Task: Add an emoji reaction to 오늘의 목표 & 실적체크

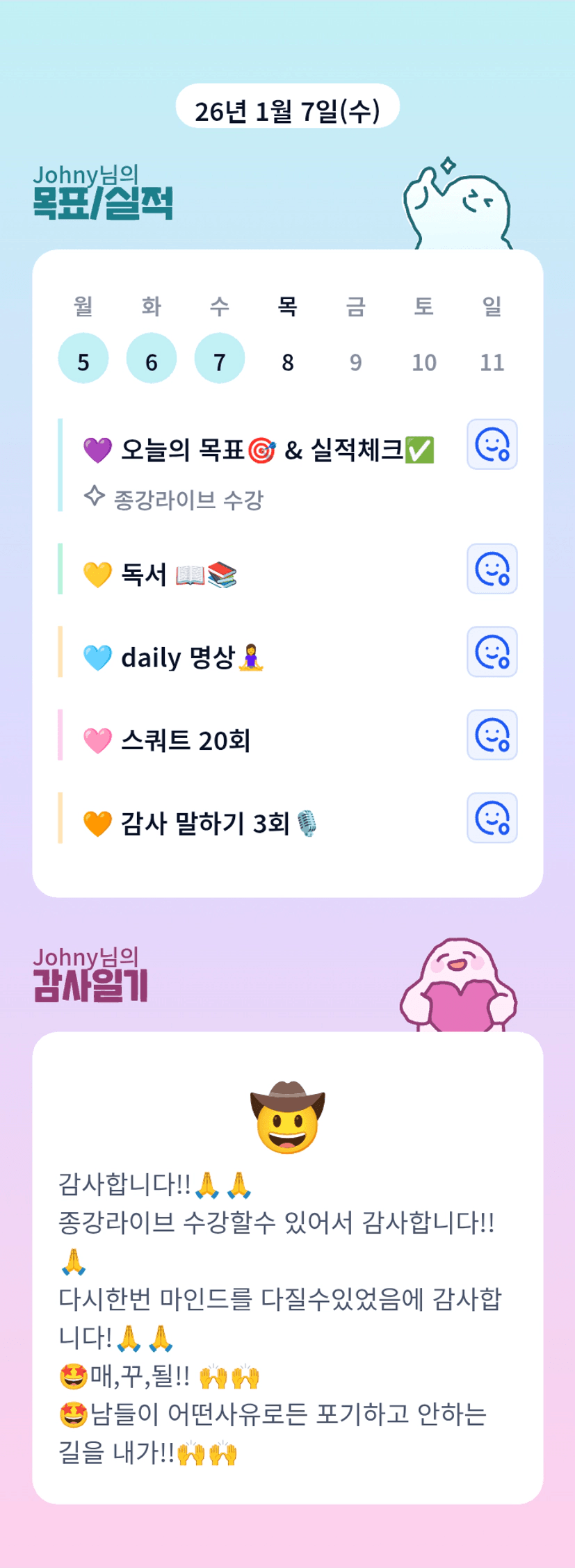Action: tap(492, 444)
